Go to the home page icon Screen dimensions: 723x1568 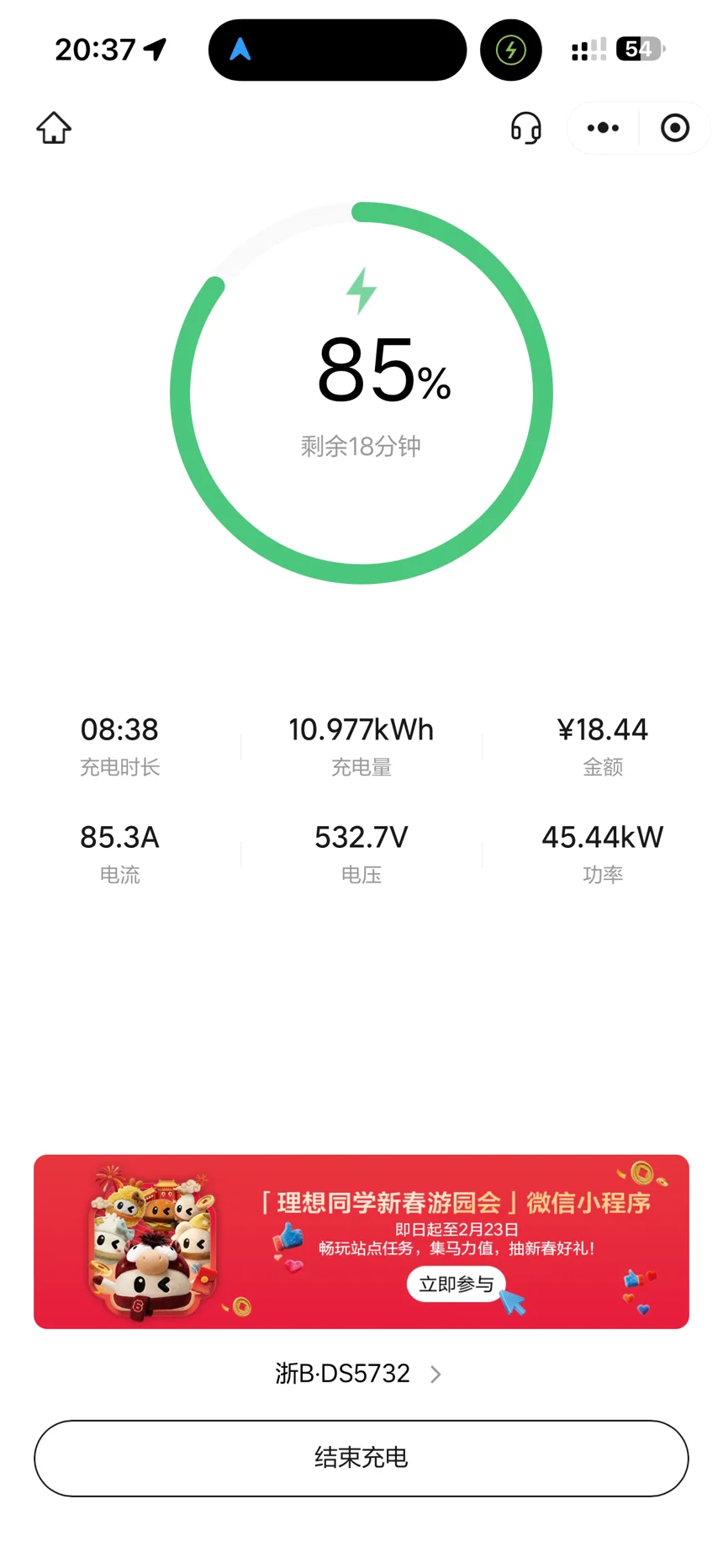tap(54, 128)
